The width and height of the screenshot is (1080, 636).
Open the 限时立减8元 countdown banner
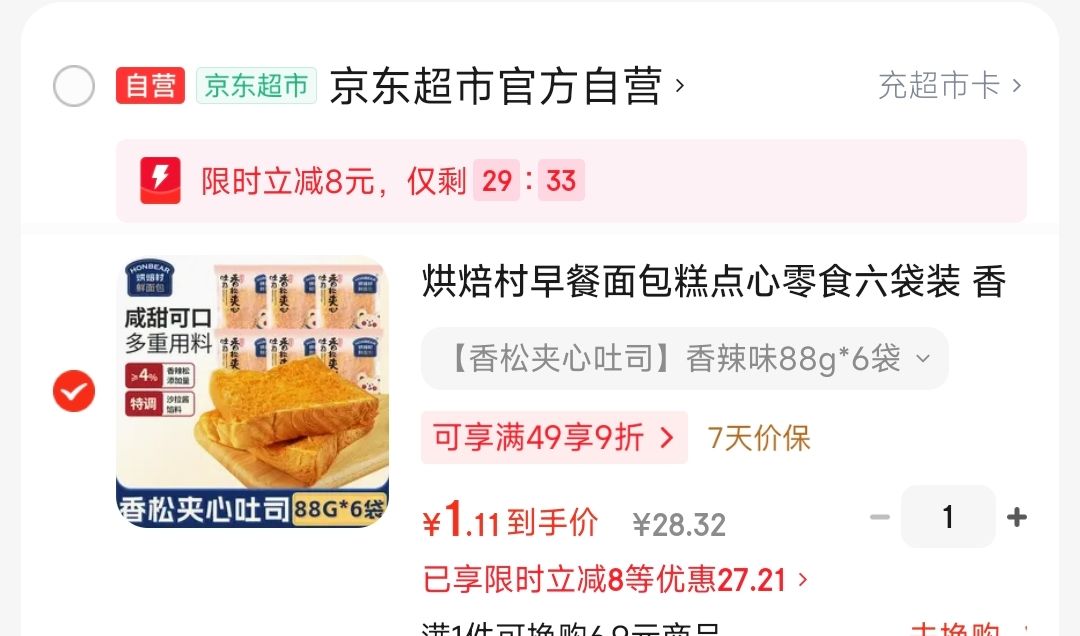(x=570, y=181)
